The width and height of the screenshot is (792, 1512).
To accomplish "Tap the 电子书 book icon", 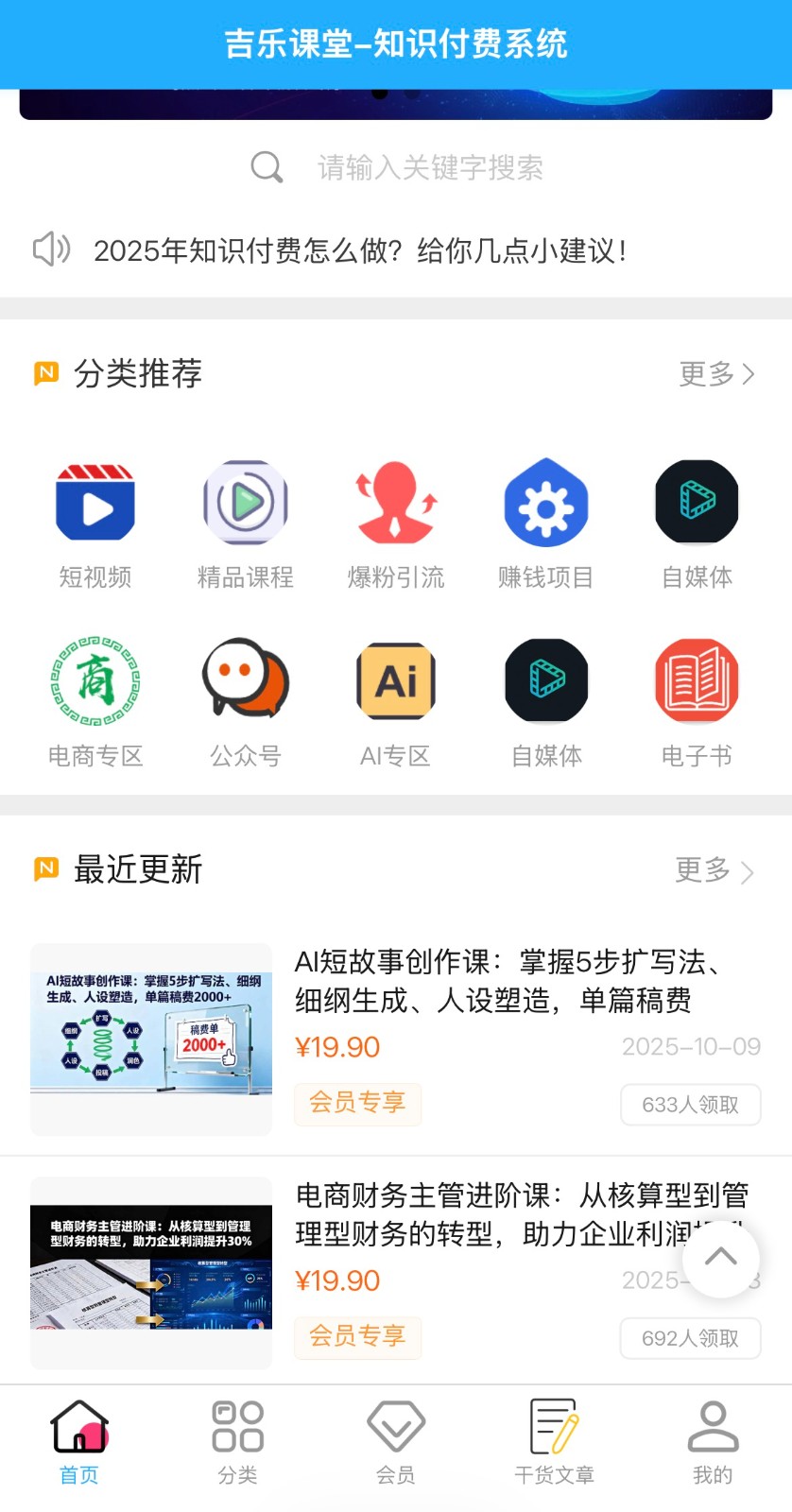I will (697, 679).
